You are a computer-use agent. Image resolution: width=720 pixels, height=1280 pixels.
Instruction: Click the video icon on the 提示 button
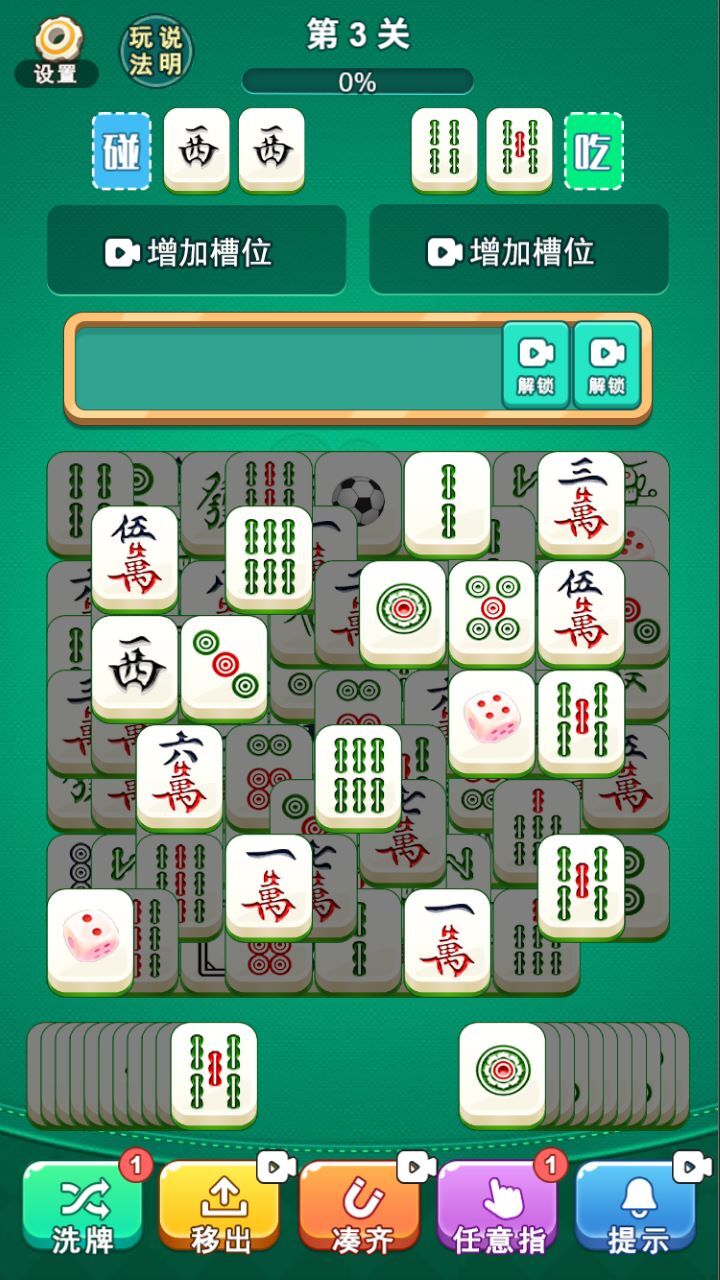click(x=690, y=1167)
